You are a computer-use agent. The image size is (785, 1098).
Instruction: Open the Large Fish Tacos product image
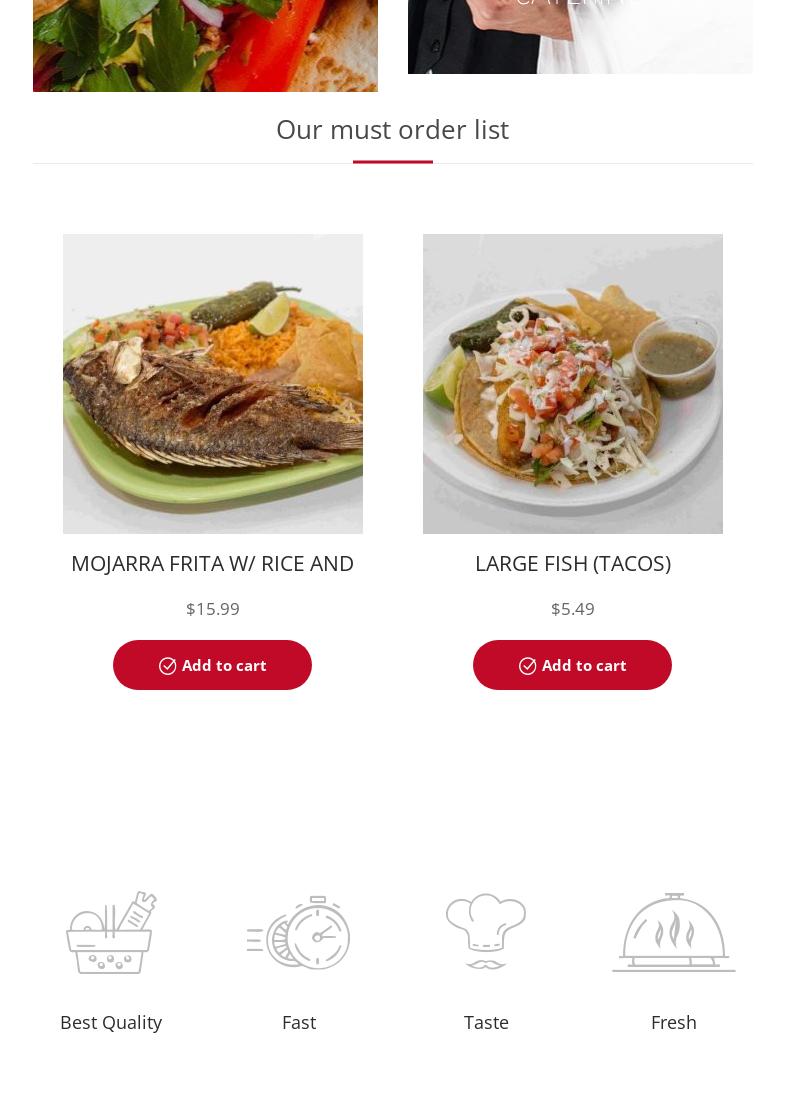pos(572,384)
